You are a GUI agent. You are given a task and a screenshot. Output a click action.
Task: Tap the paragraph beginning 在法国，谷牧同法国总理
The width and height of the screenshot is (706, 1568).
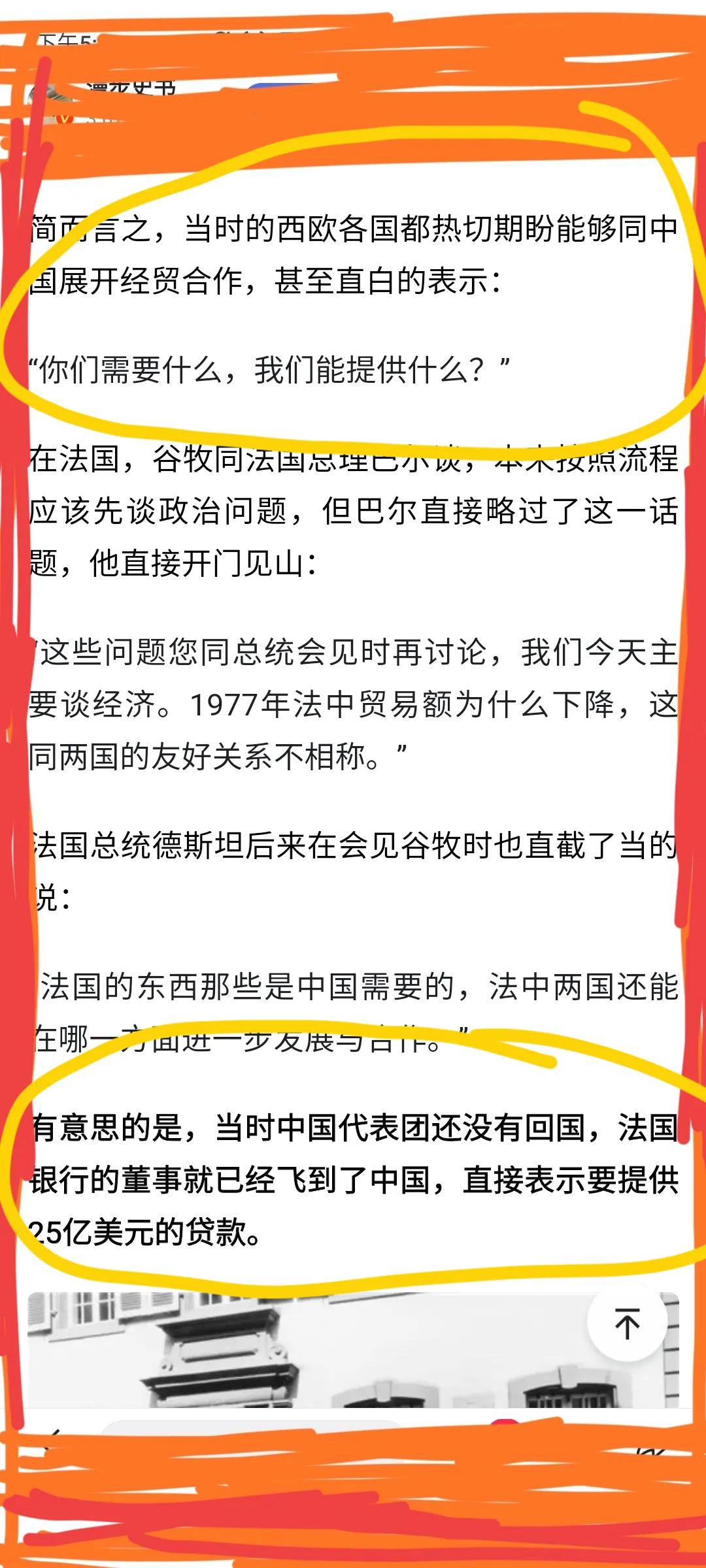353,510
